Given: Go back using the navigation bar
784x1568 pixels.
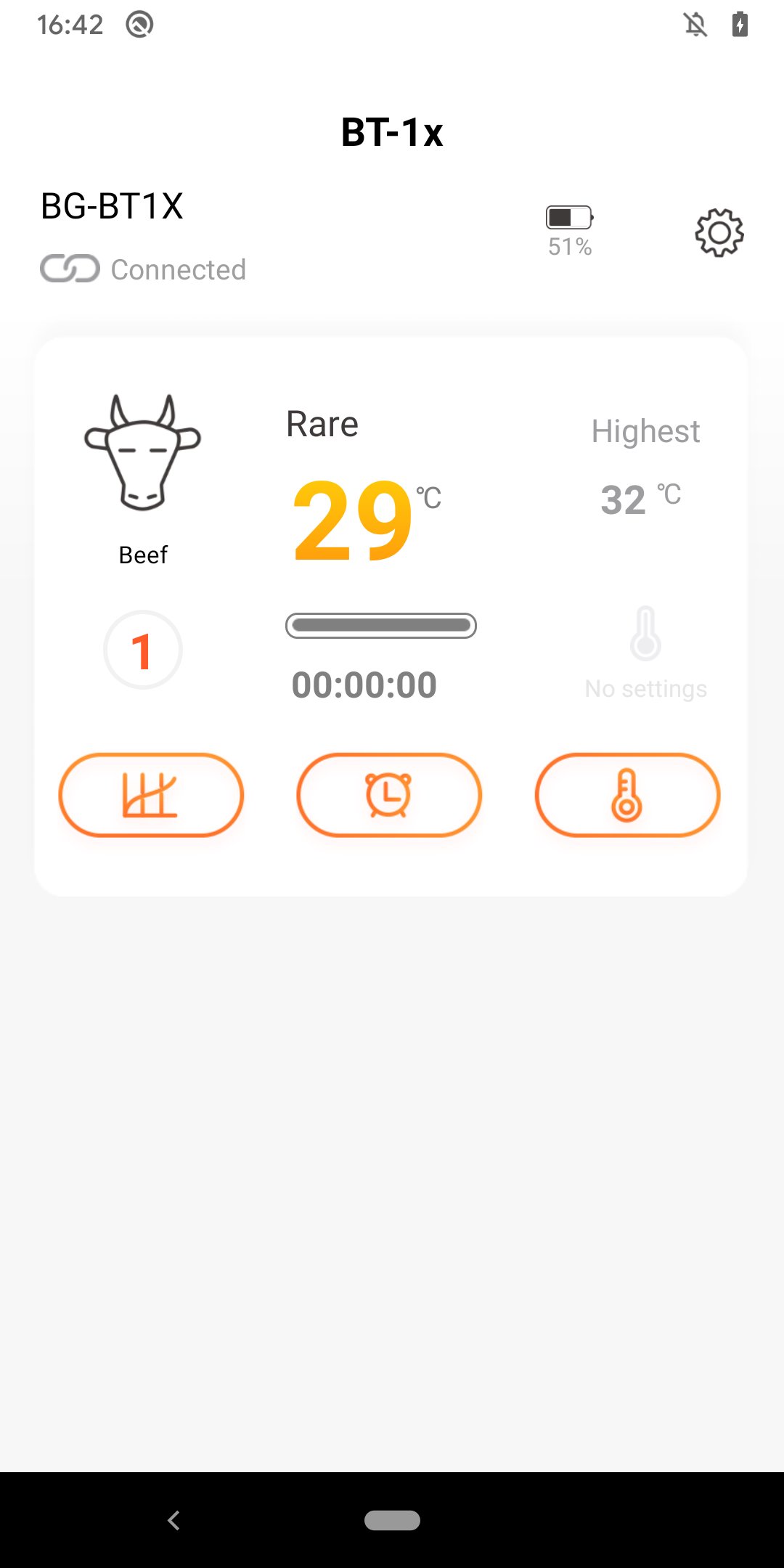Looking at the screenshot, I should (173, 1520).
